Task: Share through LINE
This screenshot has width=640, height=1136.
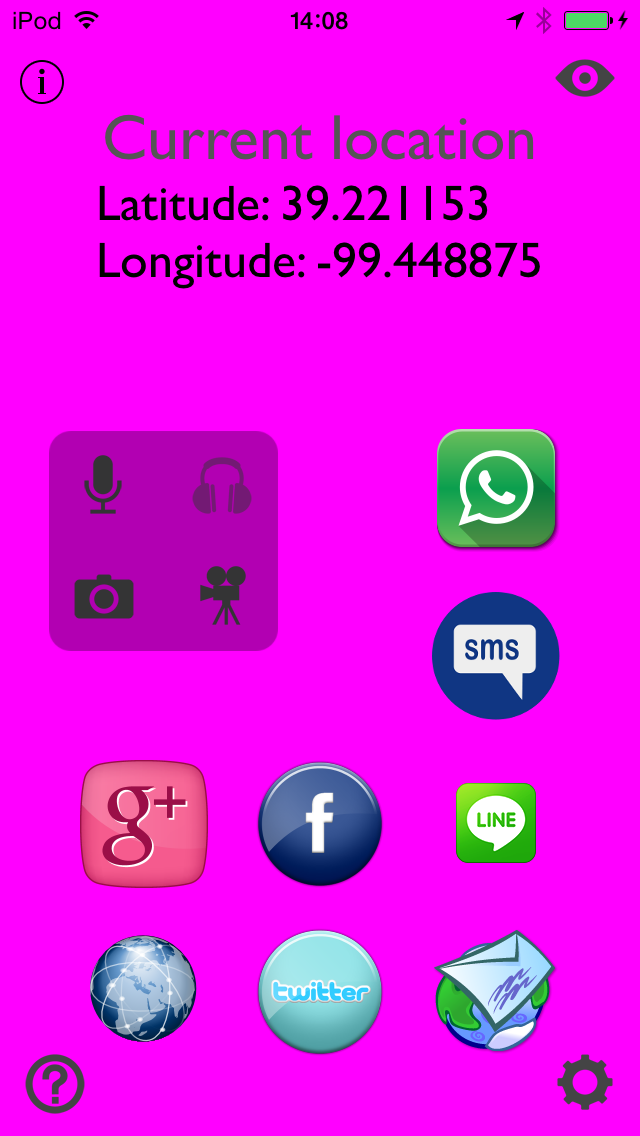Action: 496,823
